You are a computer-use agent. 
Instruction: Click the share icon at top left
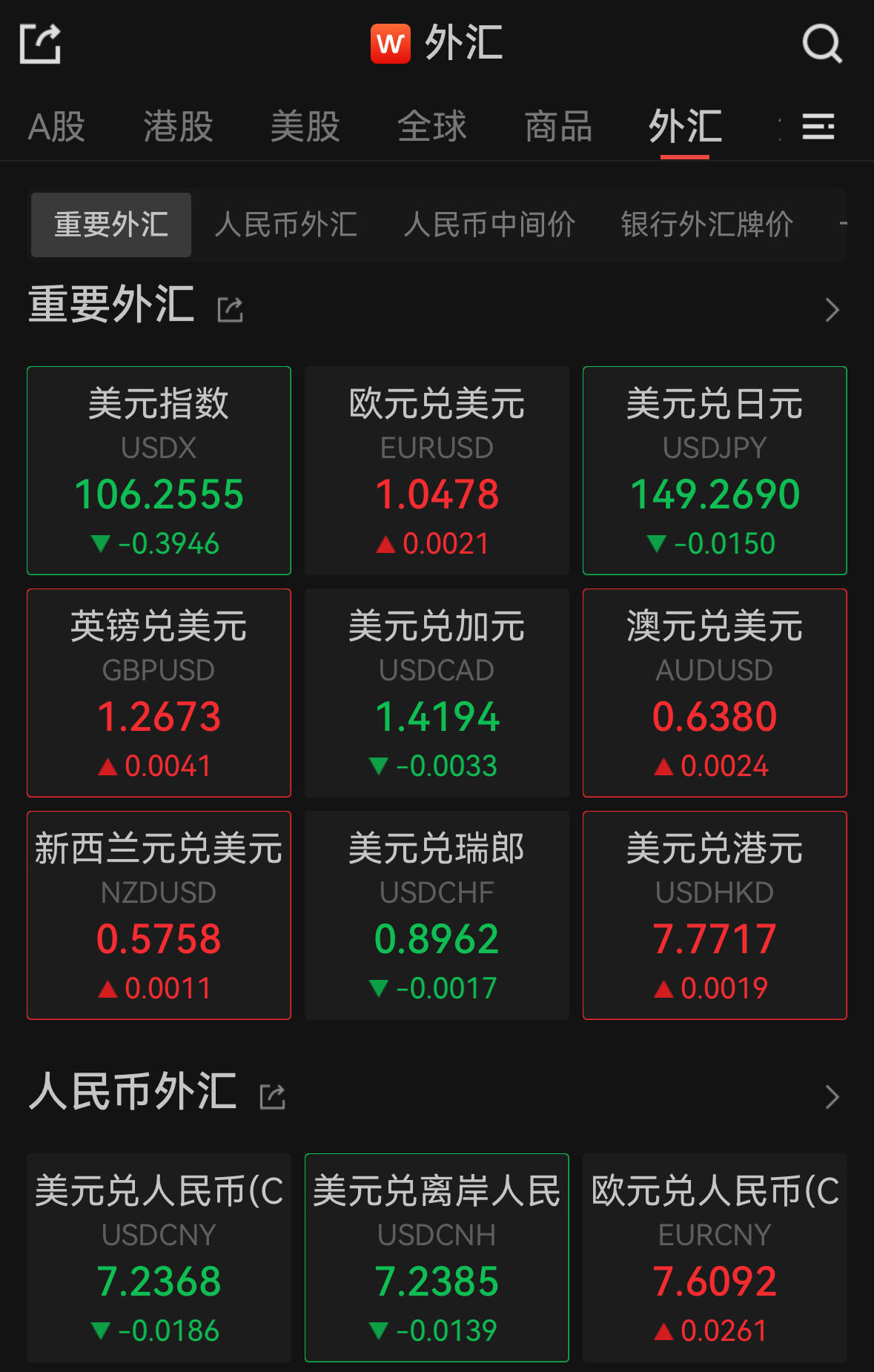point(39,42)
